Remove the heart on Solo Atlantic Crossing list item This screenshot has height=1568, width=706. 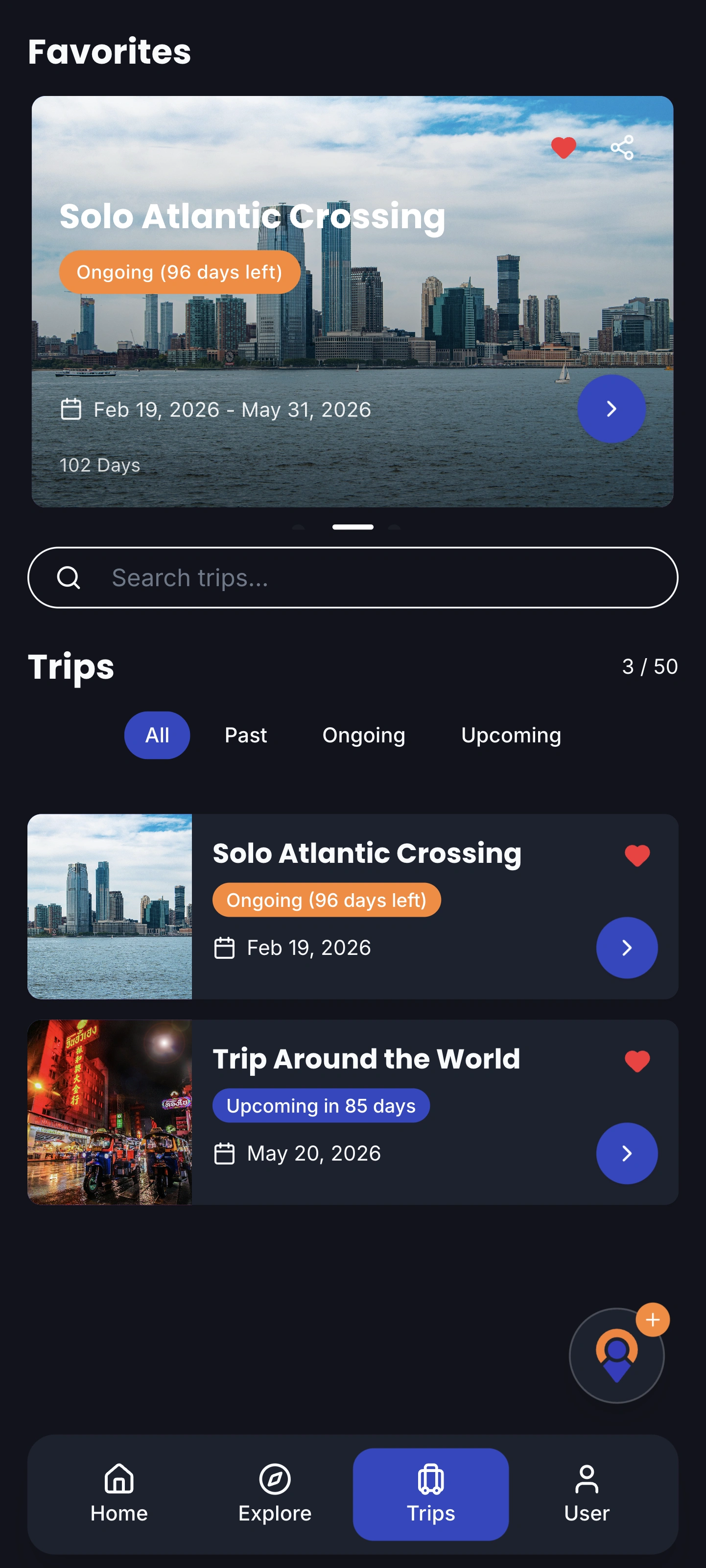636,855
